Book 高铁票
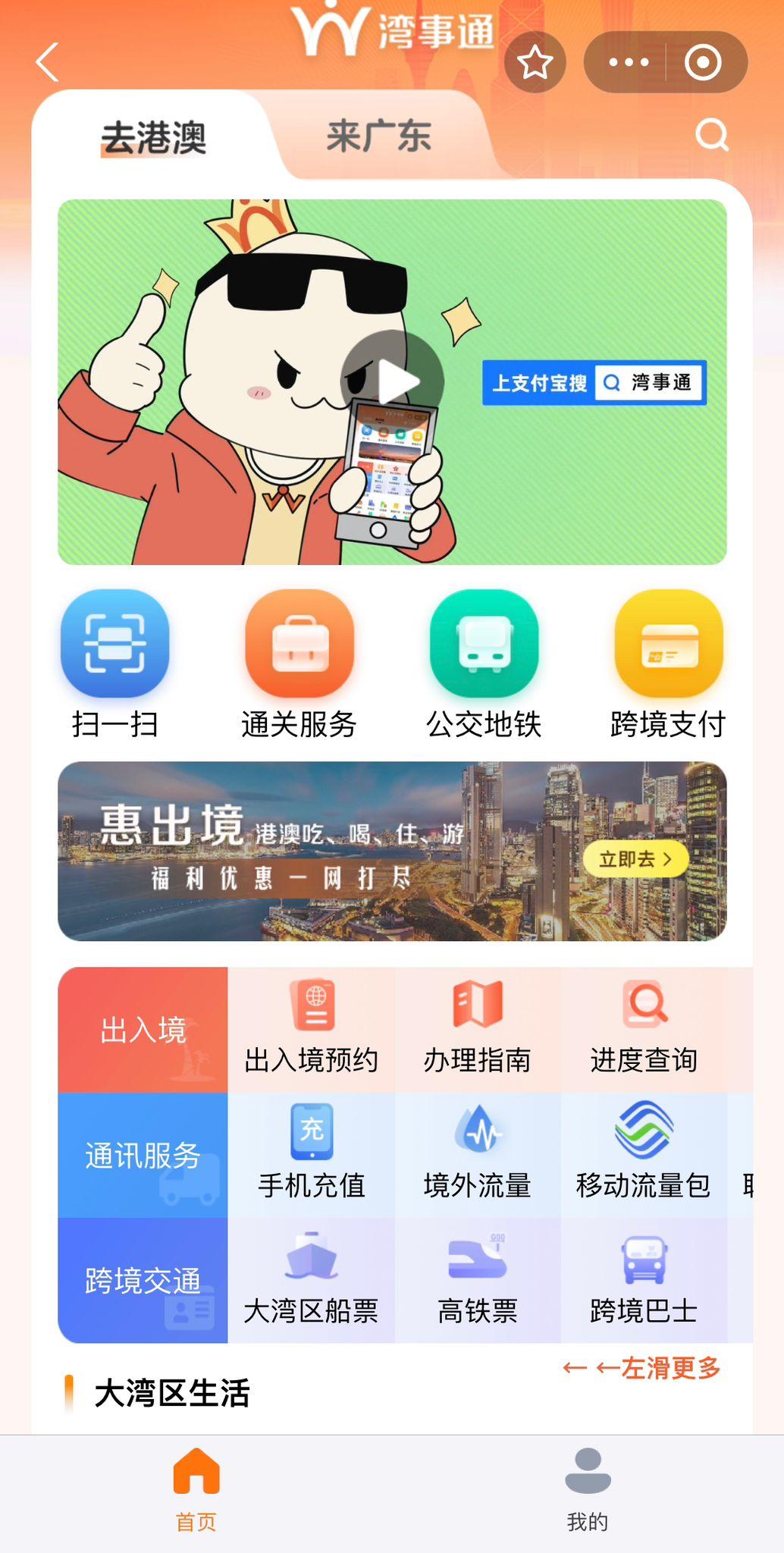 tap(478, 1279)
